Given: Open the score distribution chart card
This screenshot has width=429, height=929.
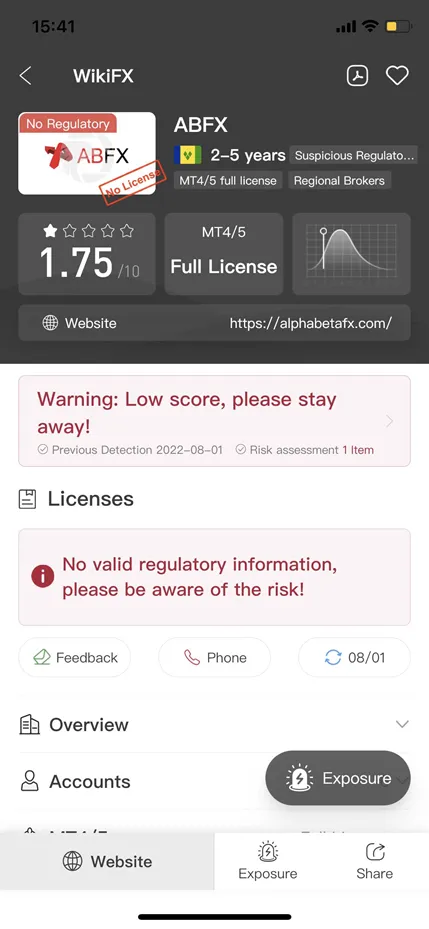Looking at the screenshot, I should (x=351, y=254).
